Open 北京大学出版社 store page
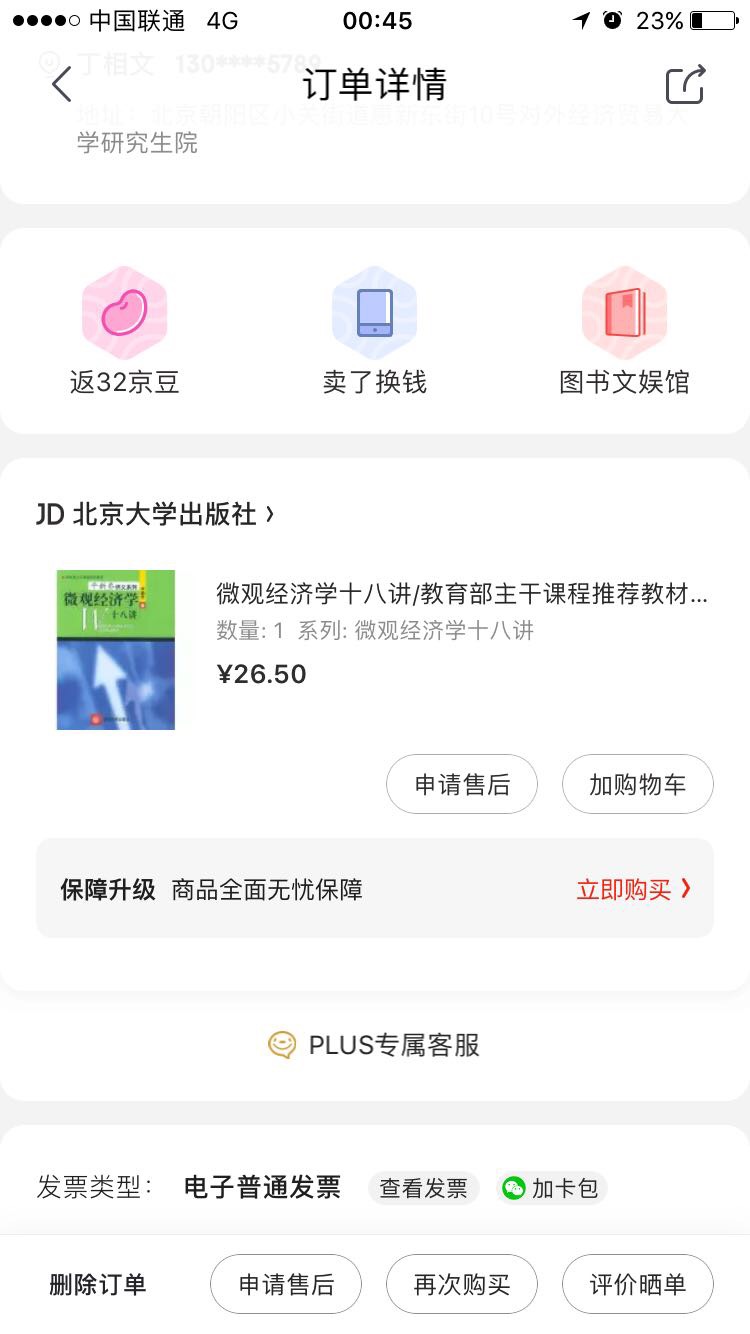This screenshot has height=1334, width=750. pos(155,515)
